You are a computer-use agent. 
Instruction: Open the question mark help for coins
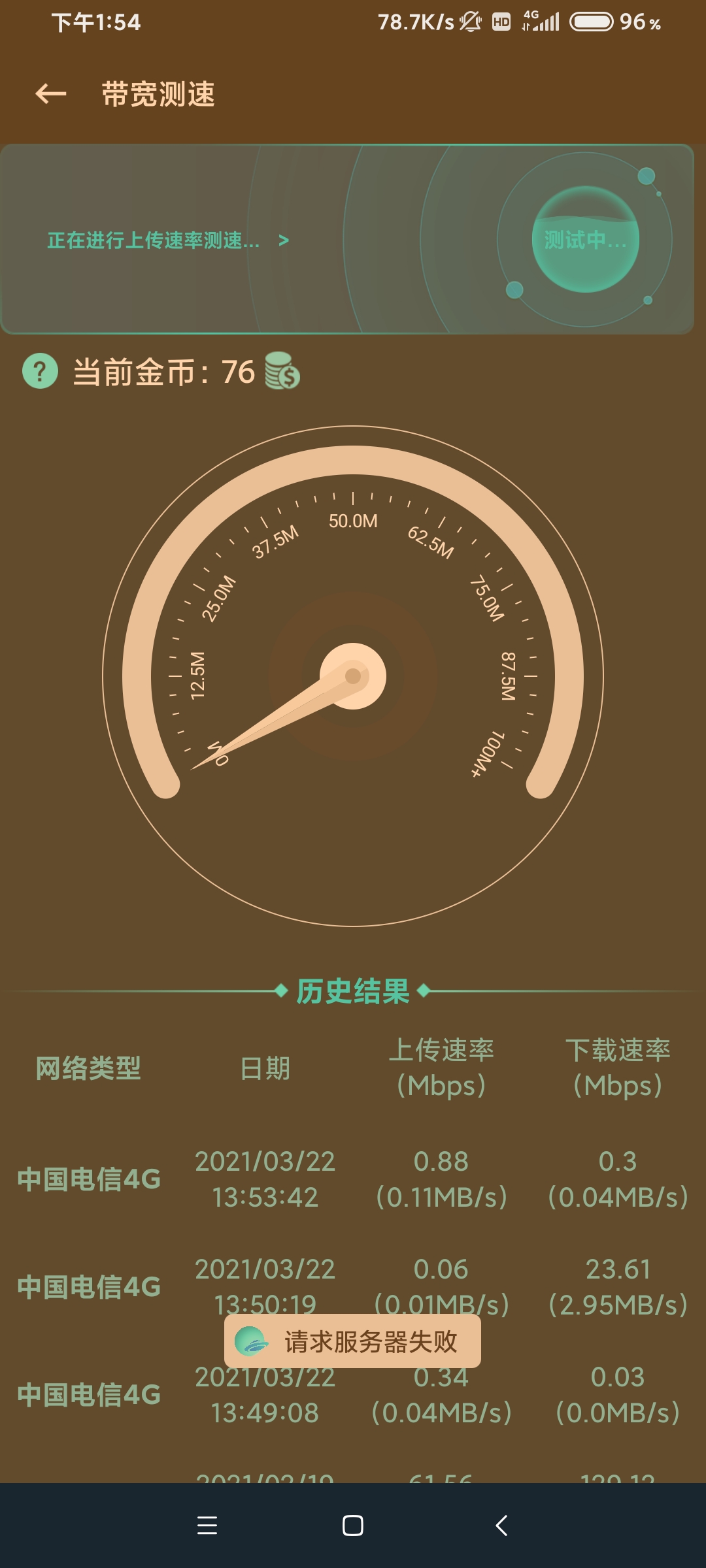pyautogui.click(x=41, y=371)
